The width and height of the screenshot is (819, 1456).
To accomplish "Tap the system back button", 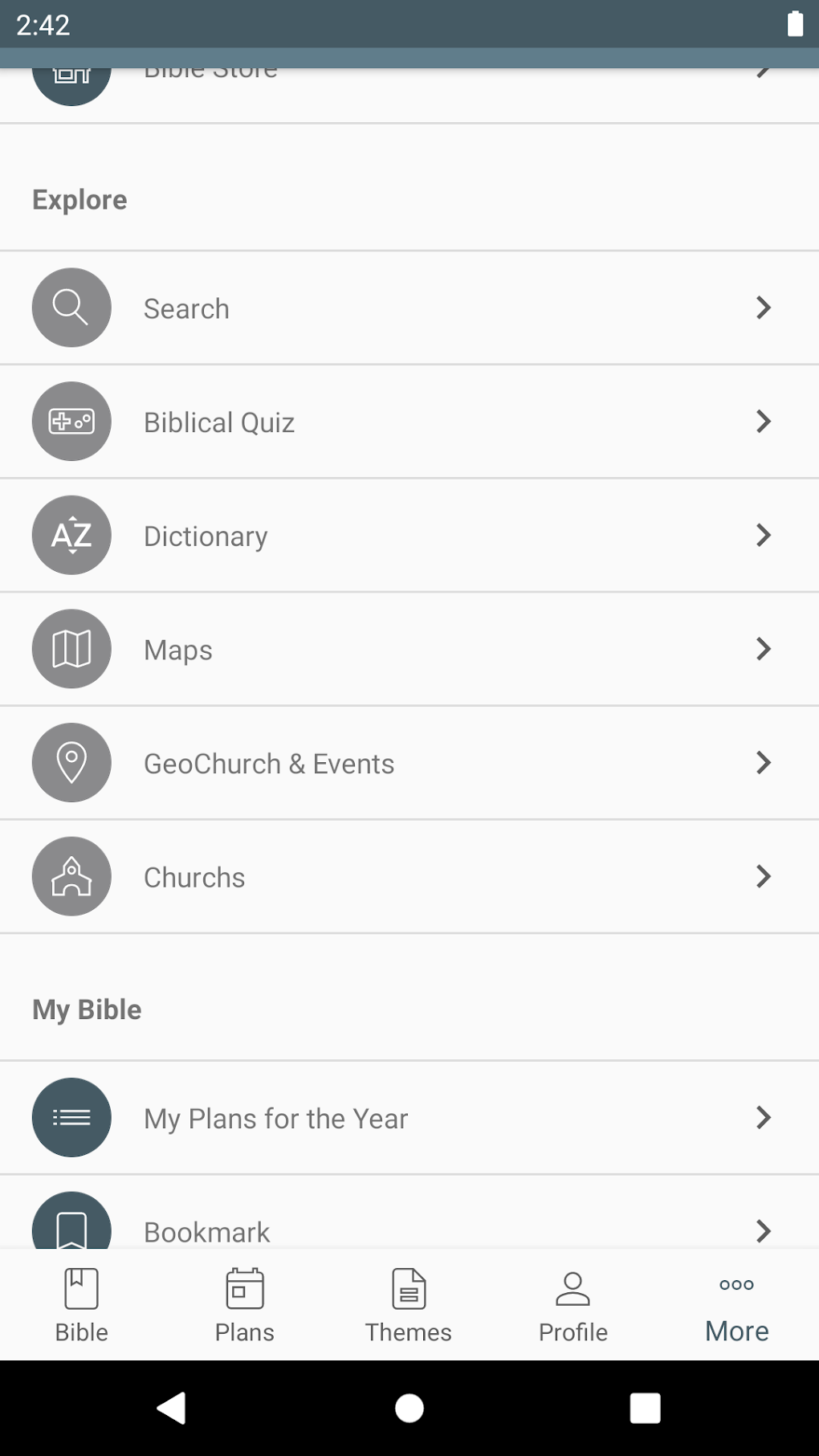I will click(171, 1408).
